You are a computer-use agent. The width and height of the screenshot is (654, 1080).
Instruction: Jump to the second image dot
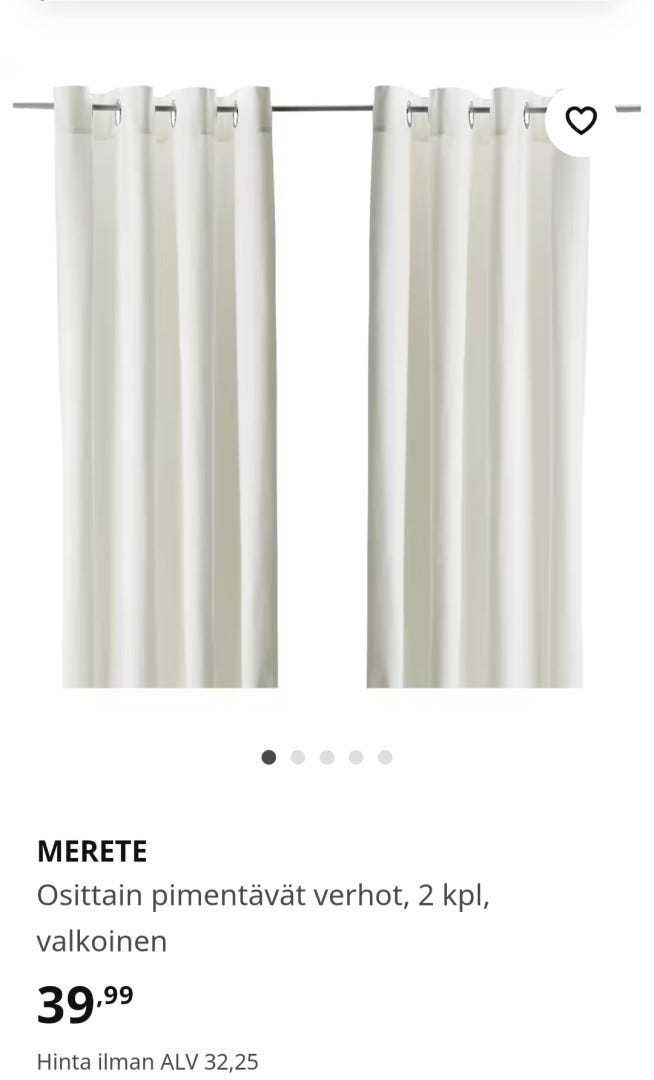pyautogui.click(x=298, y=758)
